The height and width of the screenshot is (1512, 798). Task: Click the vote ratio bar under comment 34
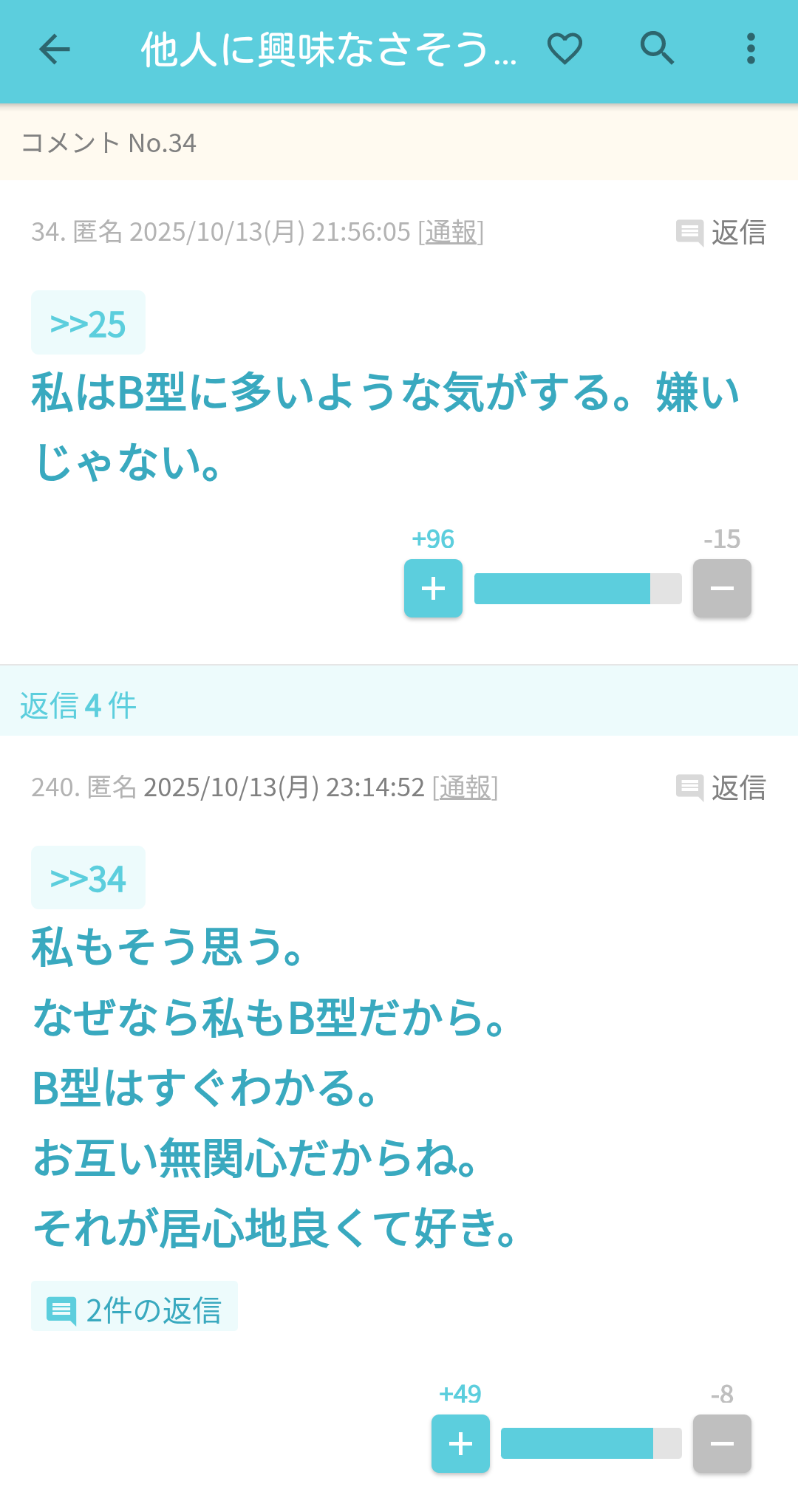click(576, 589)
